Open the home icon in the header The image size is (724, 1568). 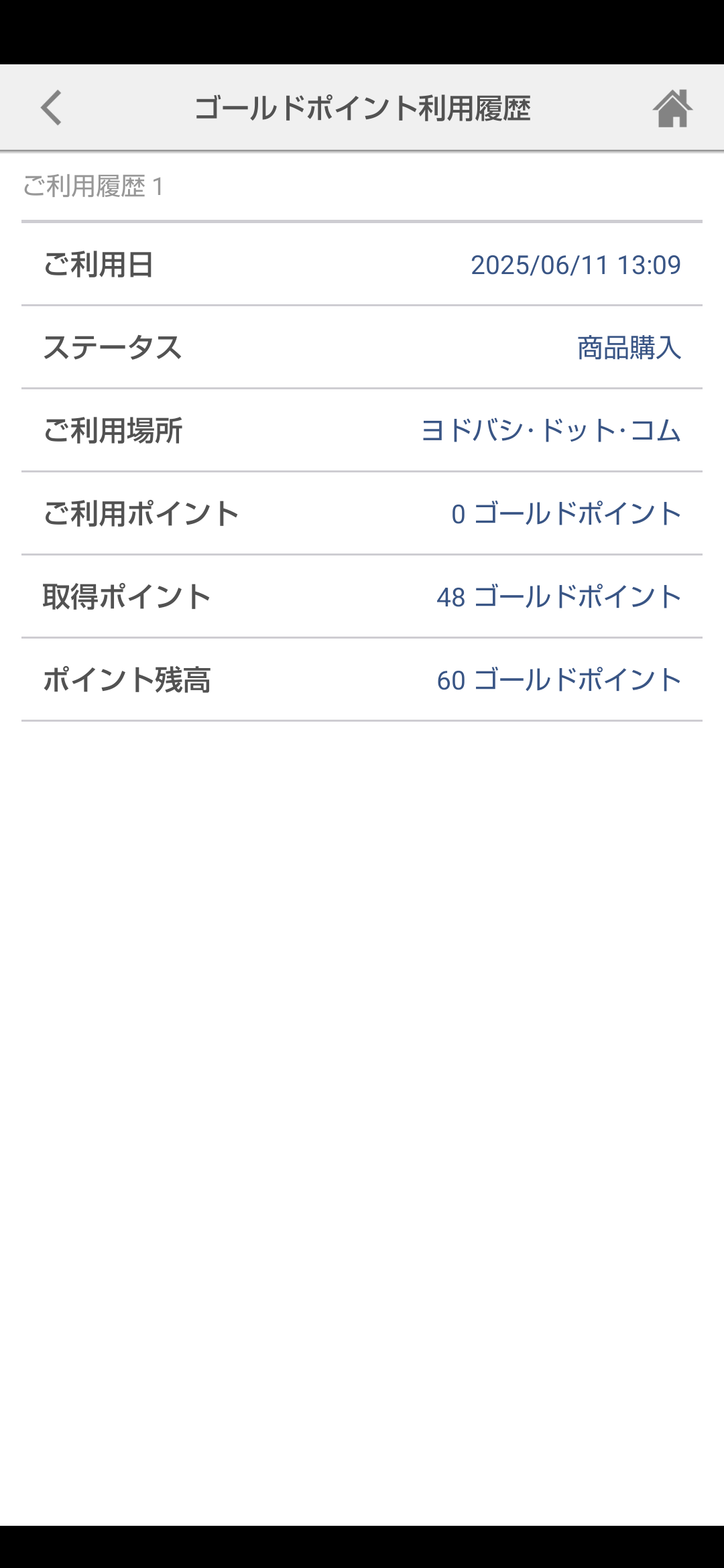(672, 107)
